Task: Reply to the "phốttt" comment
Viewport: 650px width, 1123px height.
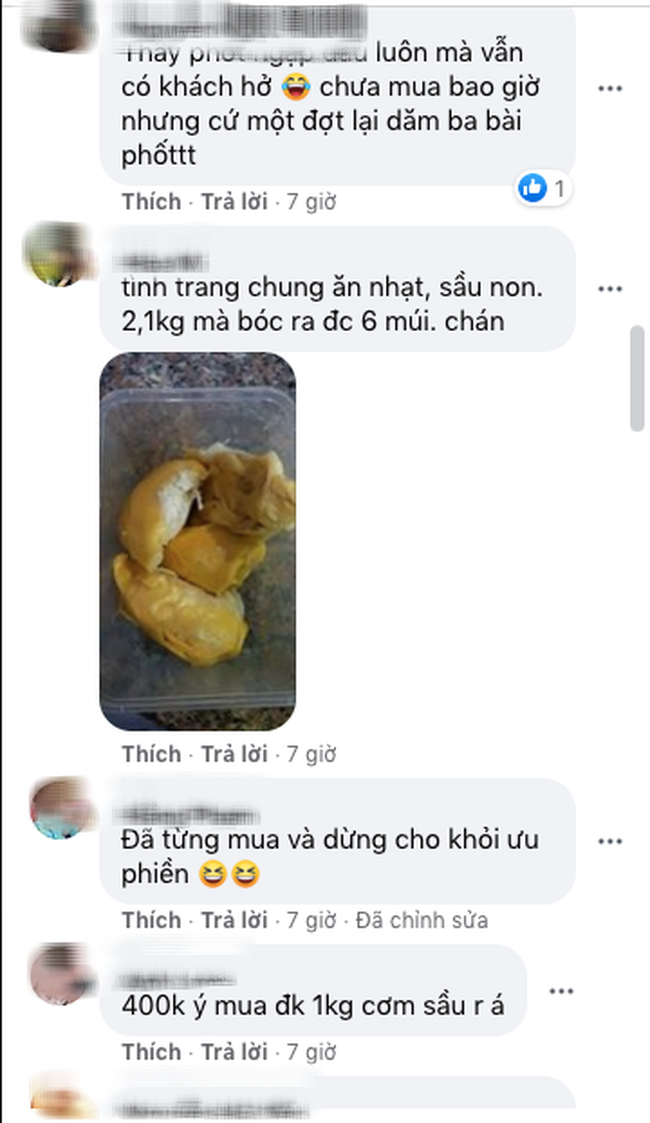Action: point(234,202)
